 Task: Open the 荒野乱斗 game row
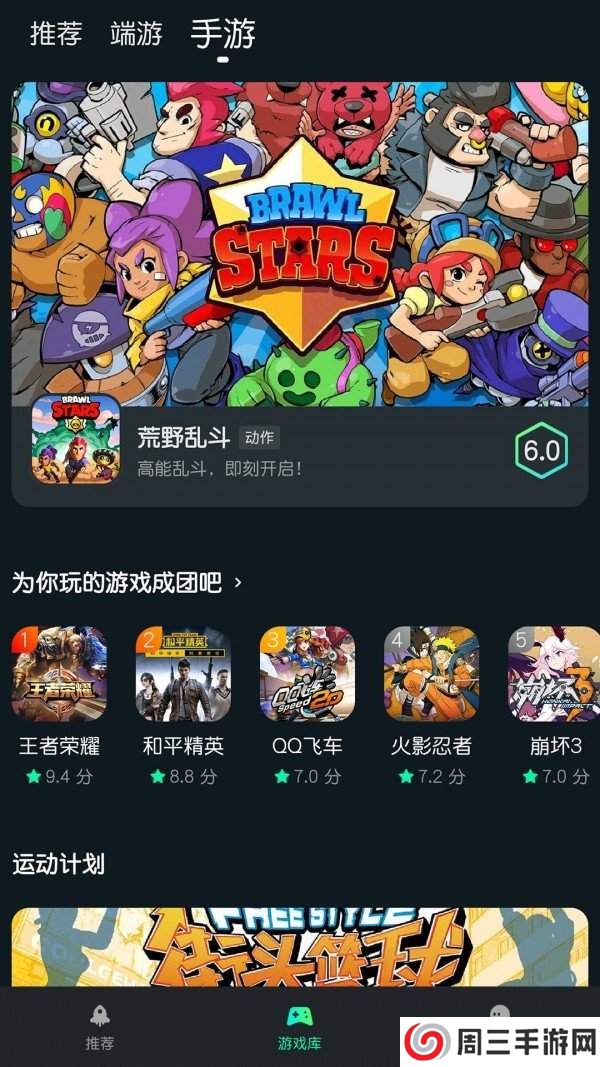click(300, 452)
